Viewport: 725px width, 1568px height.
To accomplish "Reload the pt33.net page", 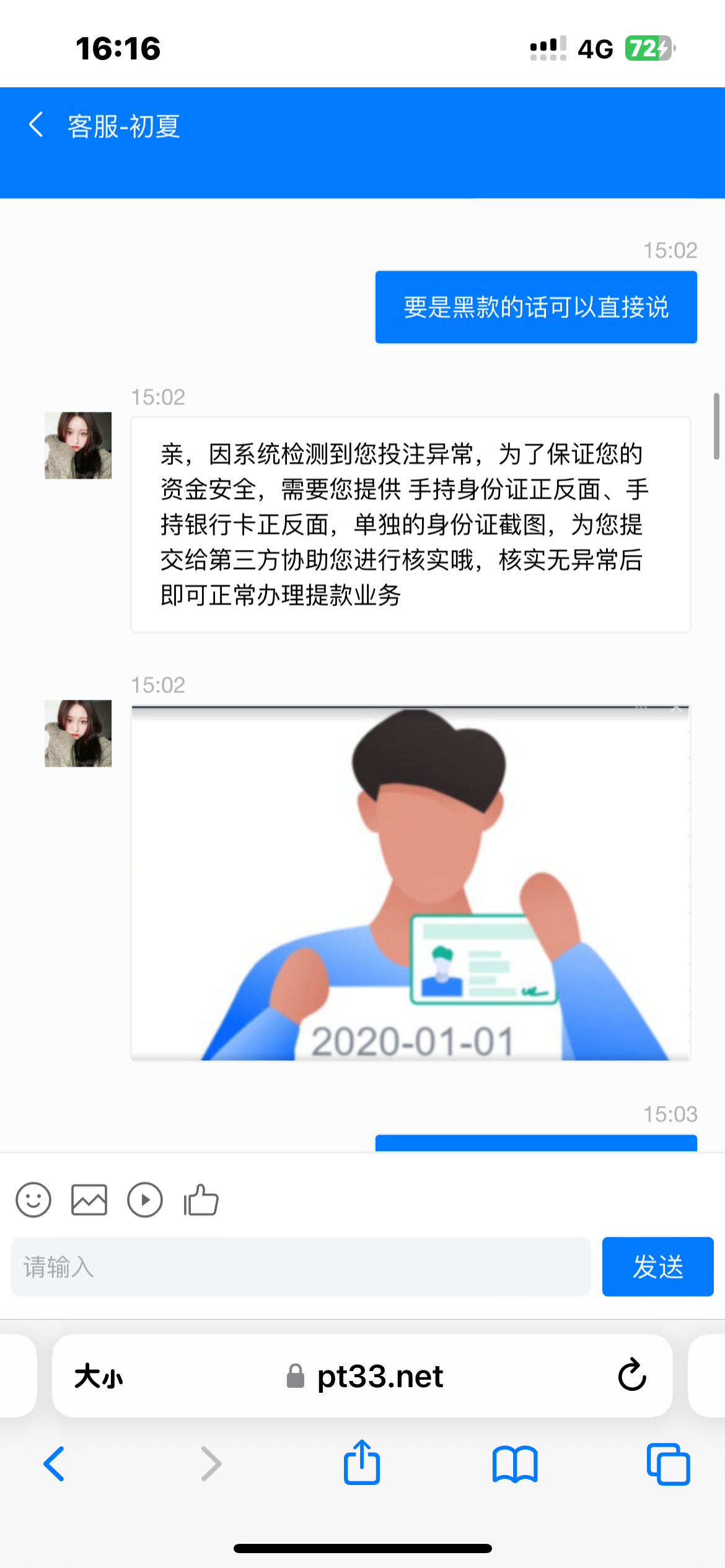I will (x=632, y=1376).
